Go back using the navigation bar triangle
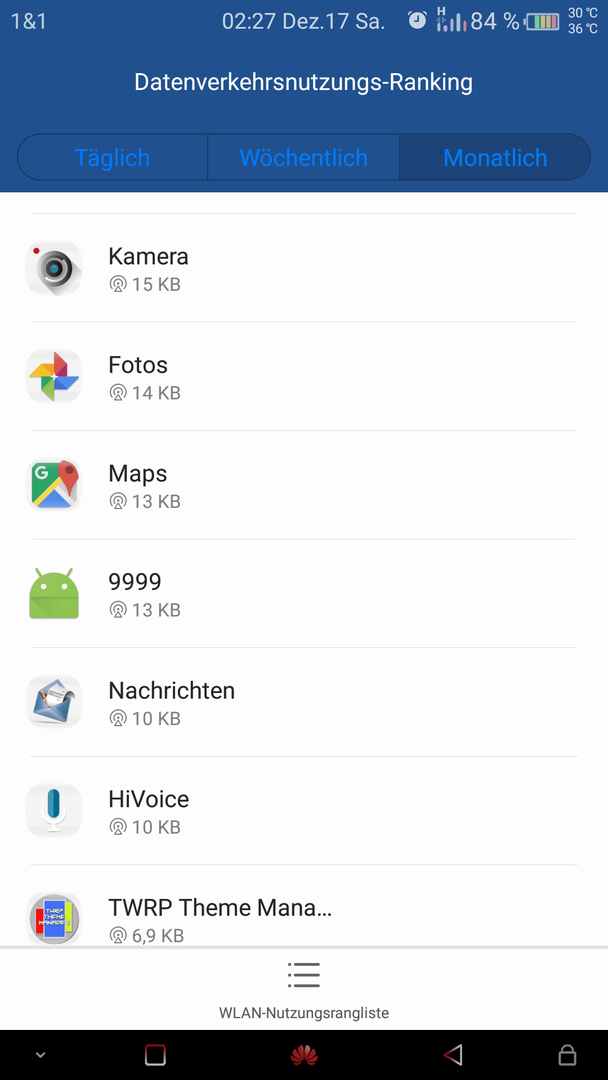608x1080 pixels. click(x=453, y=1055)
